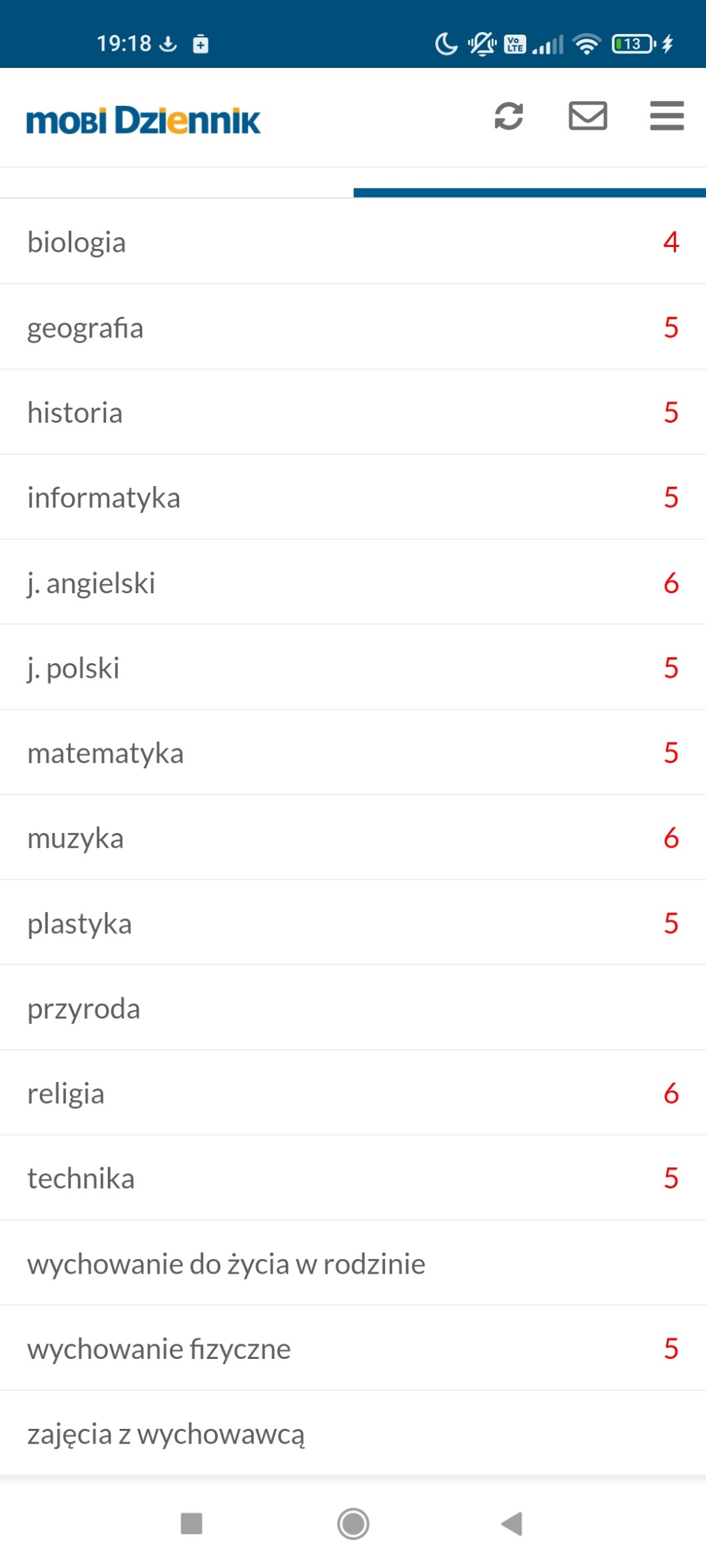Refresh the grades with the sync icon

coord(509,117)
